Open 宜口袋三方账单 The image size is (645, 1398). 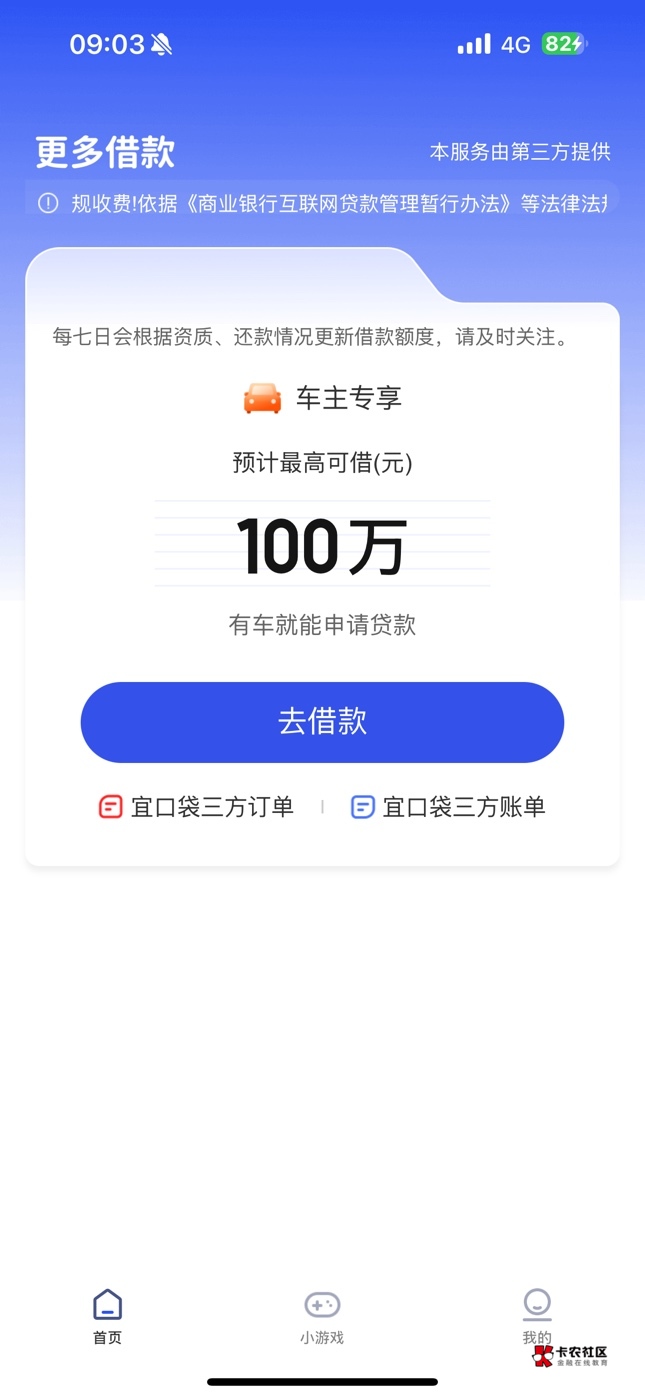[448, 807]
